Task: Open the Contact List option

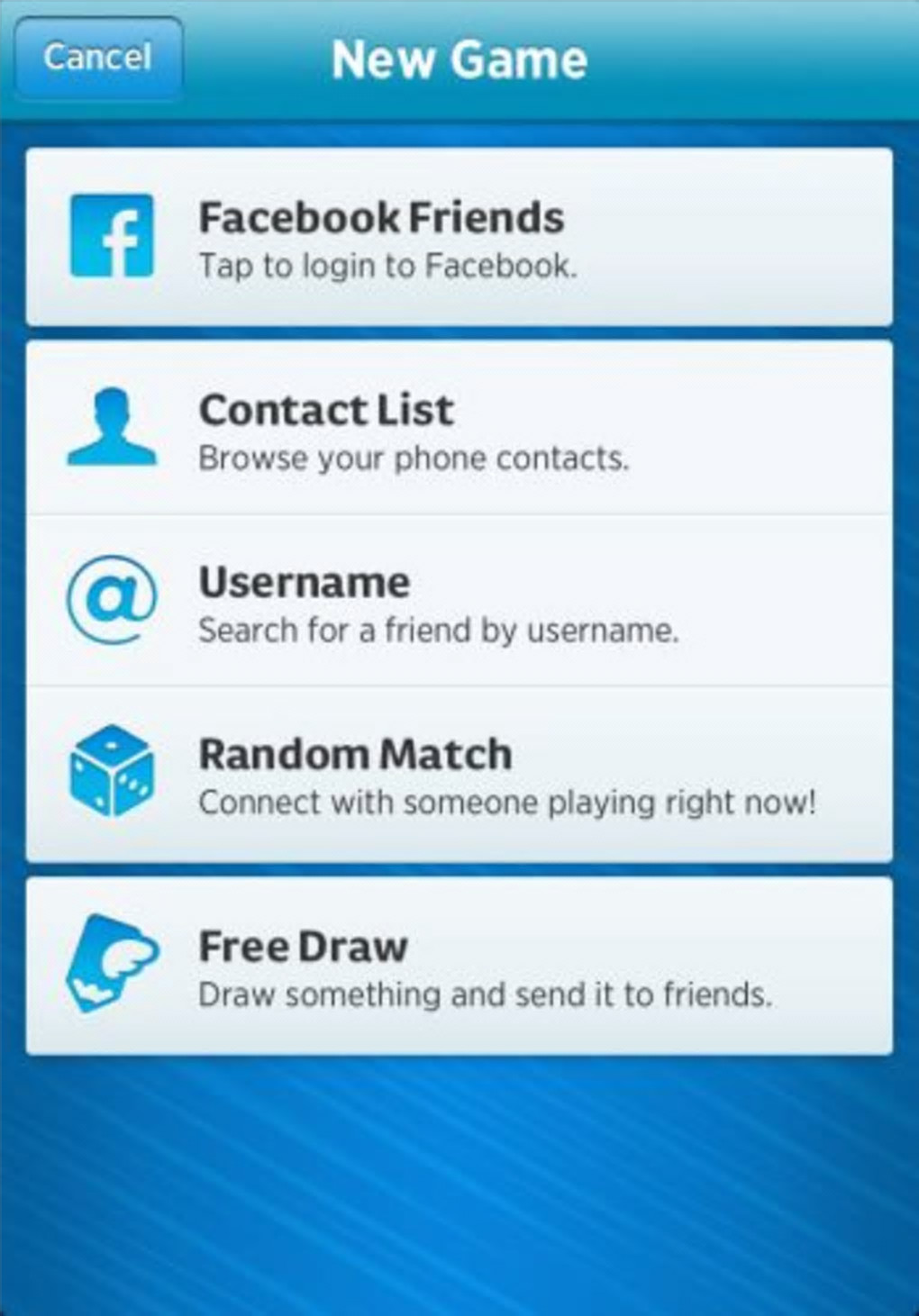Action: (459, 430)
